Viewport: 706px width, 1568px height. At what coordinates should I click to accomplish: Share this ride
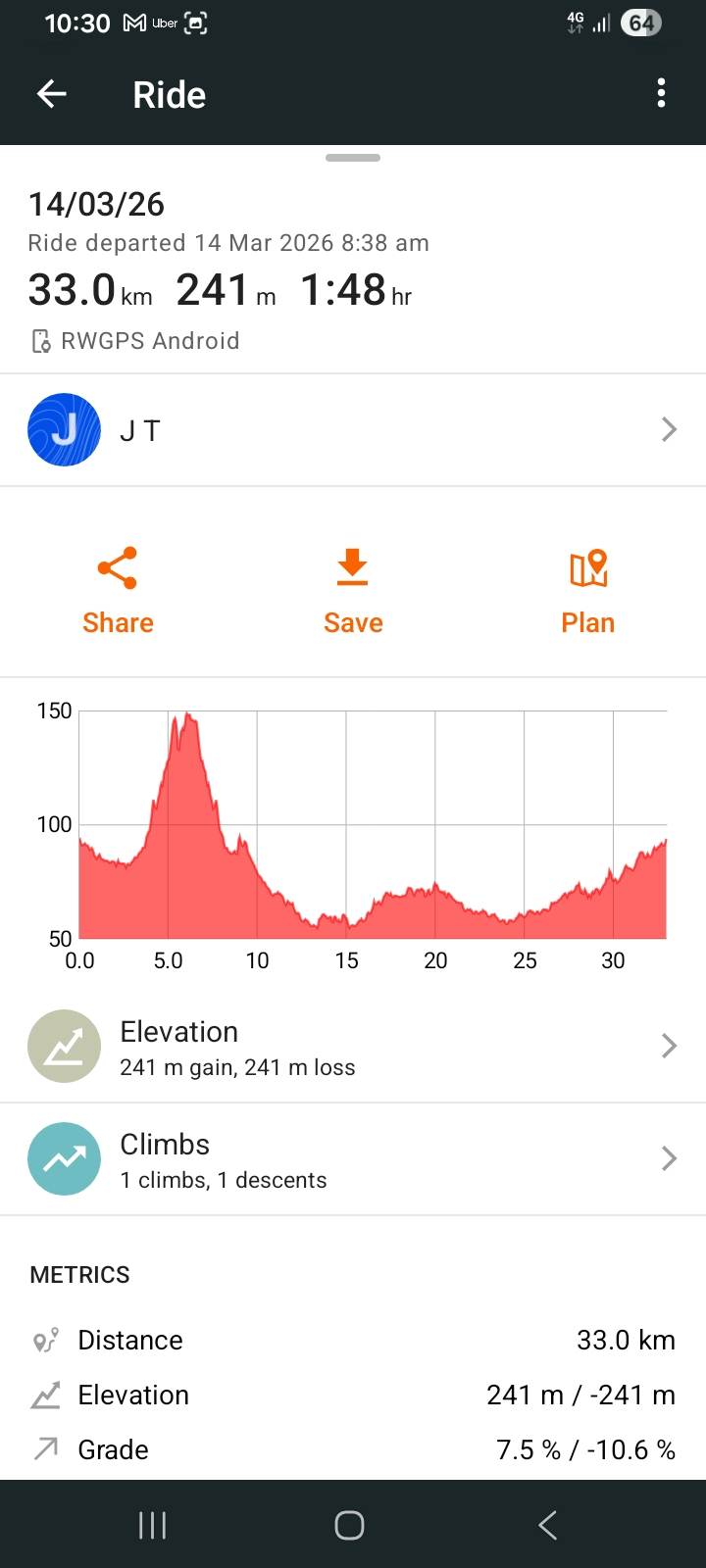[118, 591]
